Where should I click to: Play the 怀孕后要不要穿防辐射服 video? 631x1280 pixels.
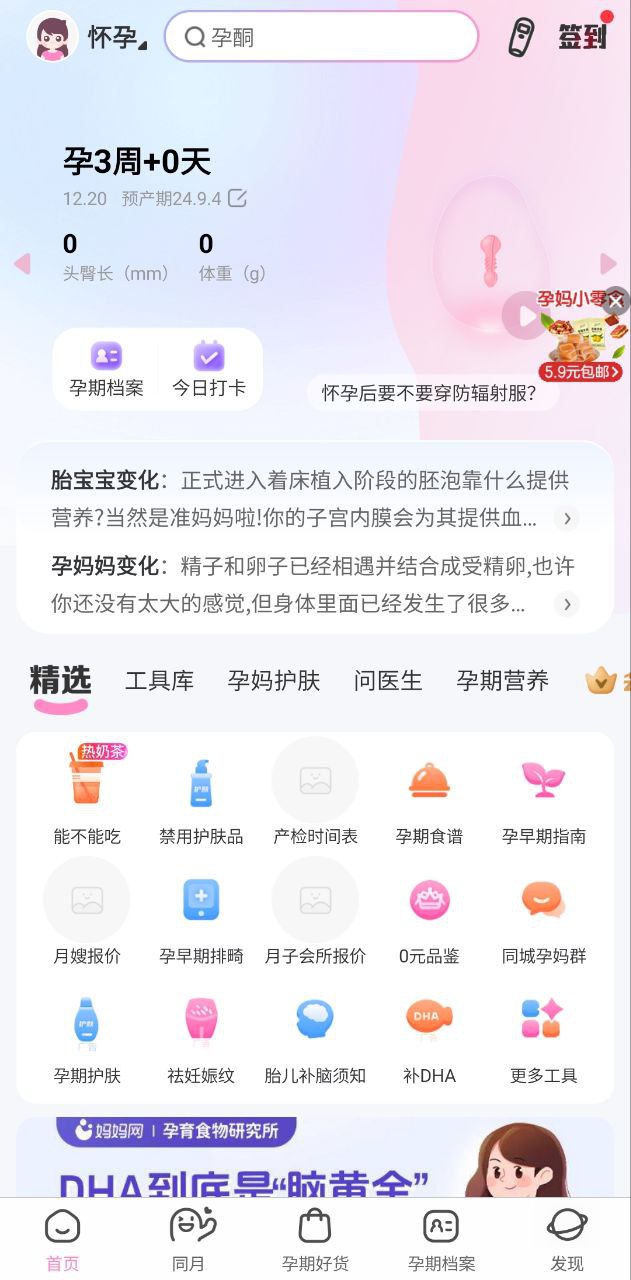[x=522, y=317]
